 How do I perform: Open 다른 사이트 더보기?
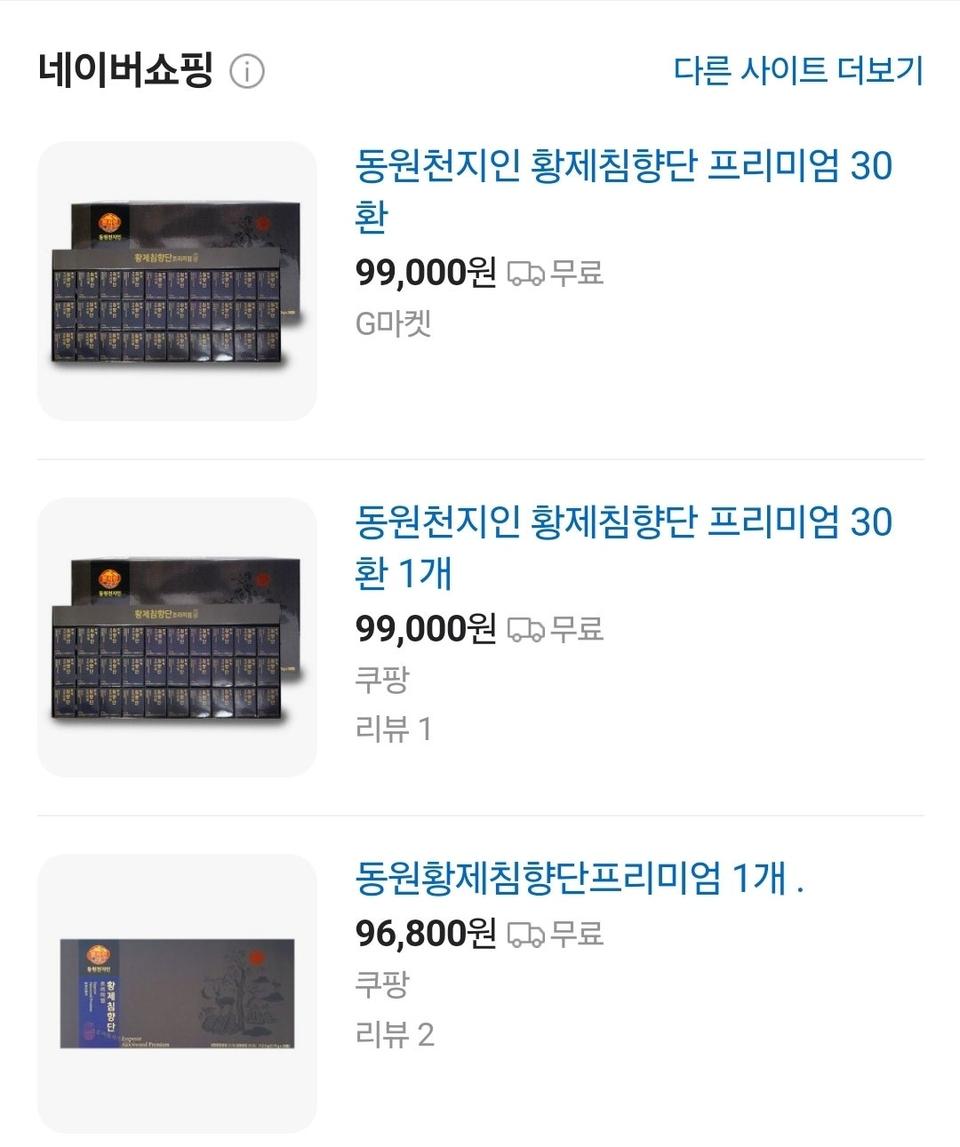[x=795, y=70]
